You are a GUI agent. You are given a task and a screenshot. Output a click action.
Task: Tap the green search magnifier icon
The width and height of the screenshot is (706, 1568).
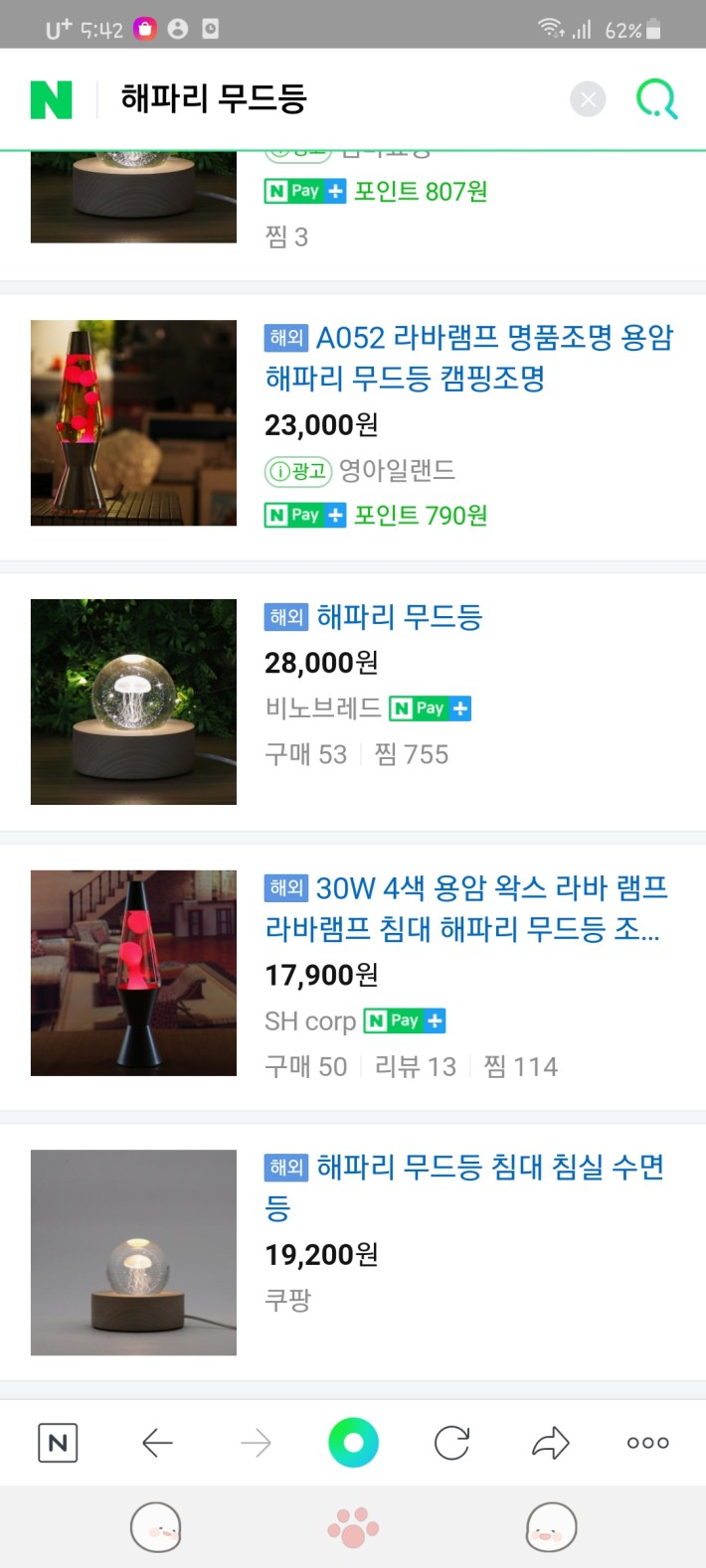click(656, 99)
